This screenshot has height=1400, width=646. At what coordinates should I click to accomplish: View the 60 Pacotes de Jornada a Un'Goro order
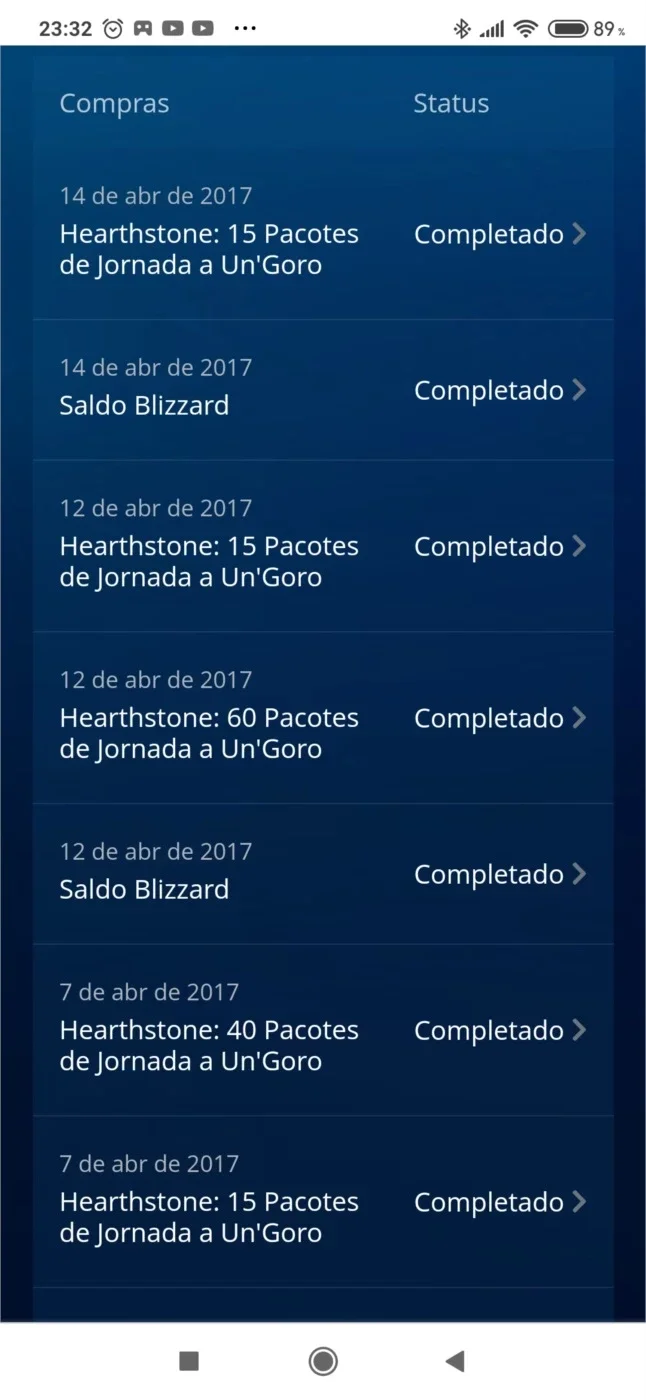pos(323,718)
